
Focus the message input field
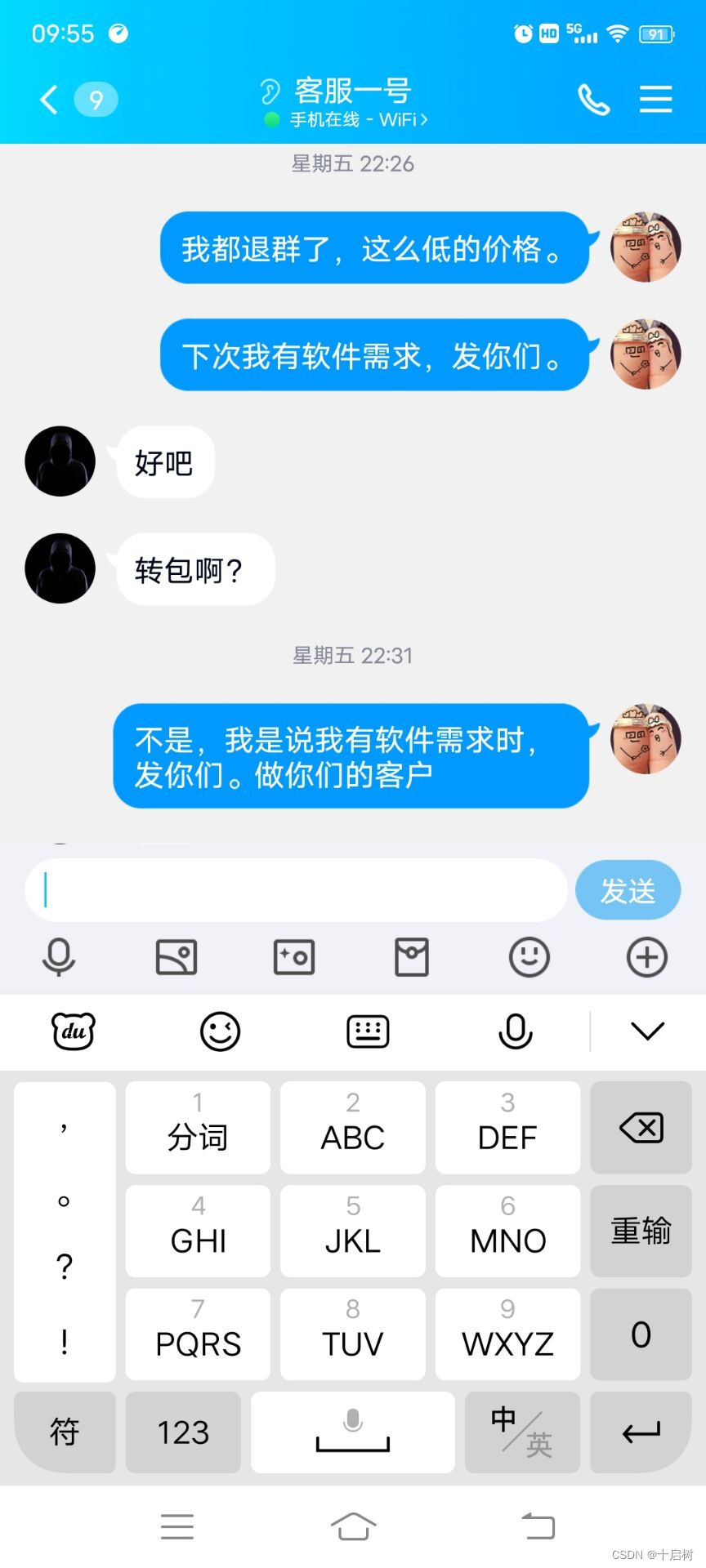click(296, 890)
